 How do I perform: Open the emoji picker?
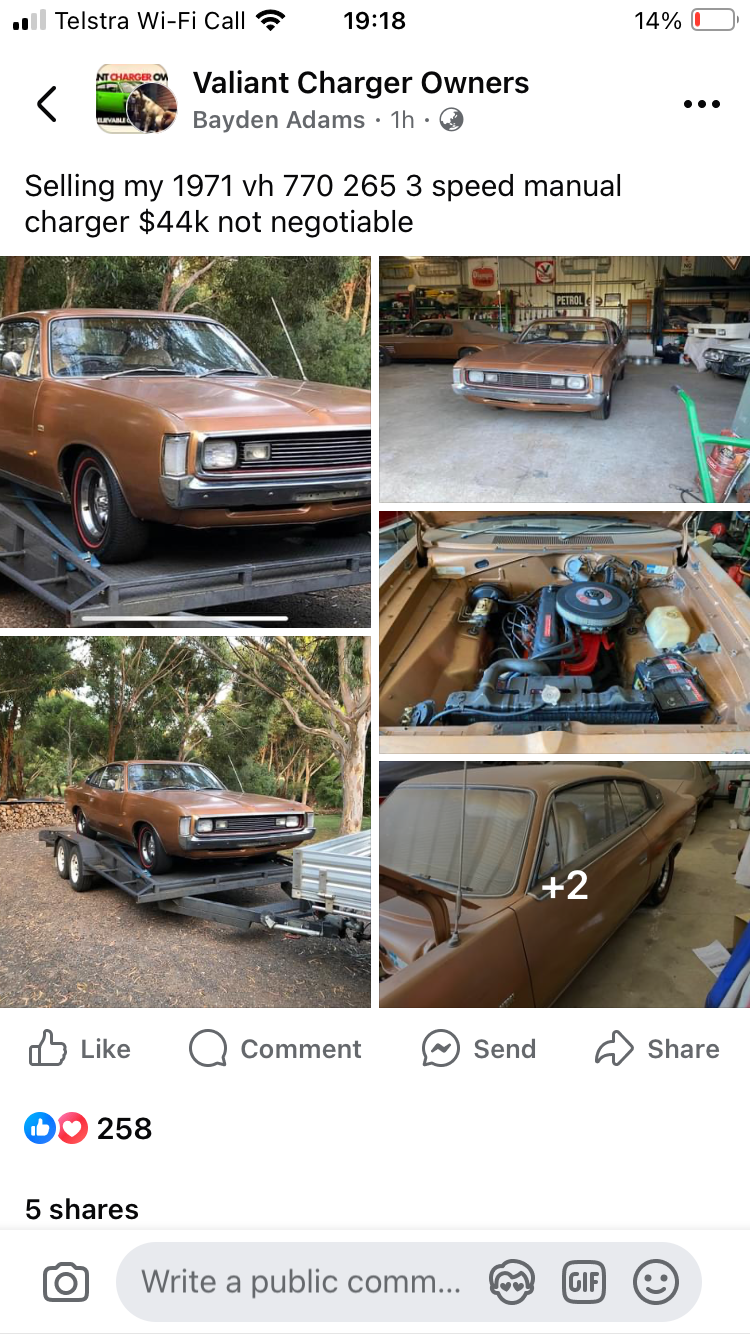[x=656, y=1282]
